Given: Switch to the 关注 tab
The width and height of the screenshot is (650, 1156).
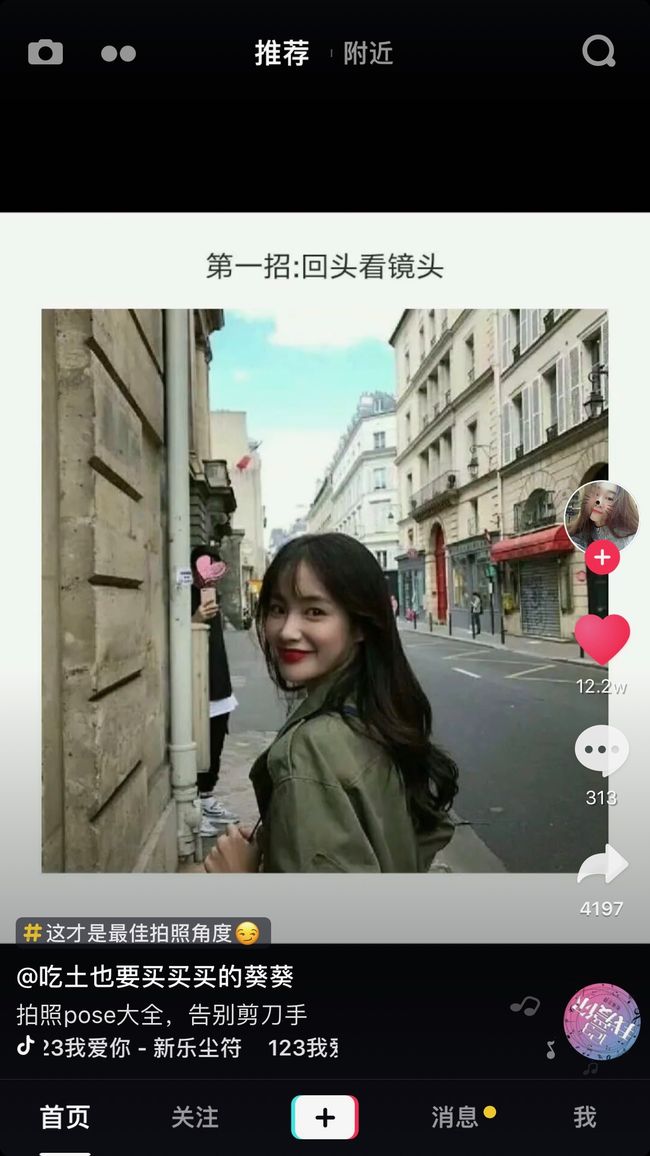Looking at the screenshot, I should (195, 1117).
